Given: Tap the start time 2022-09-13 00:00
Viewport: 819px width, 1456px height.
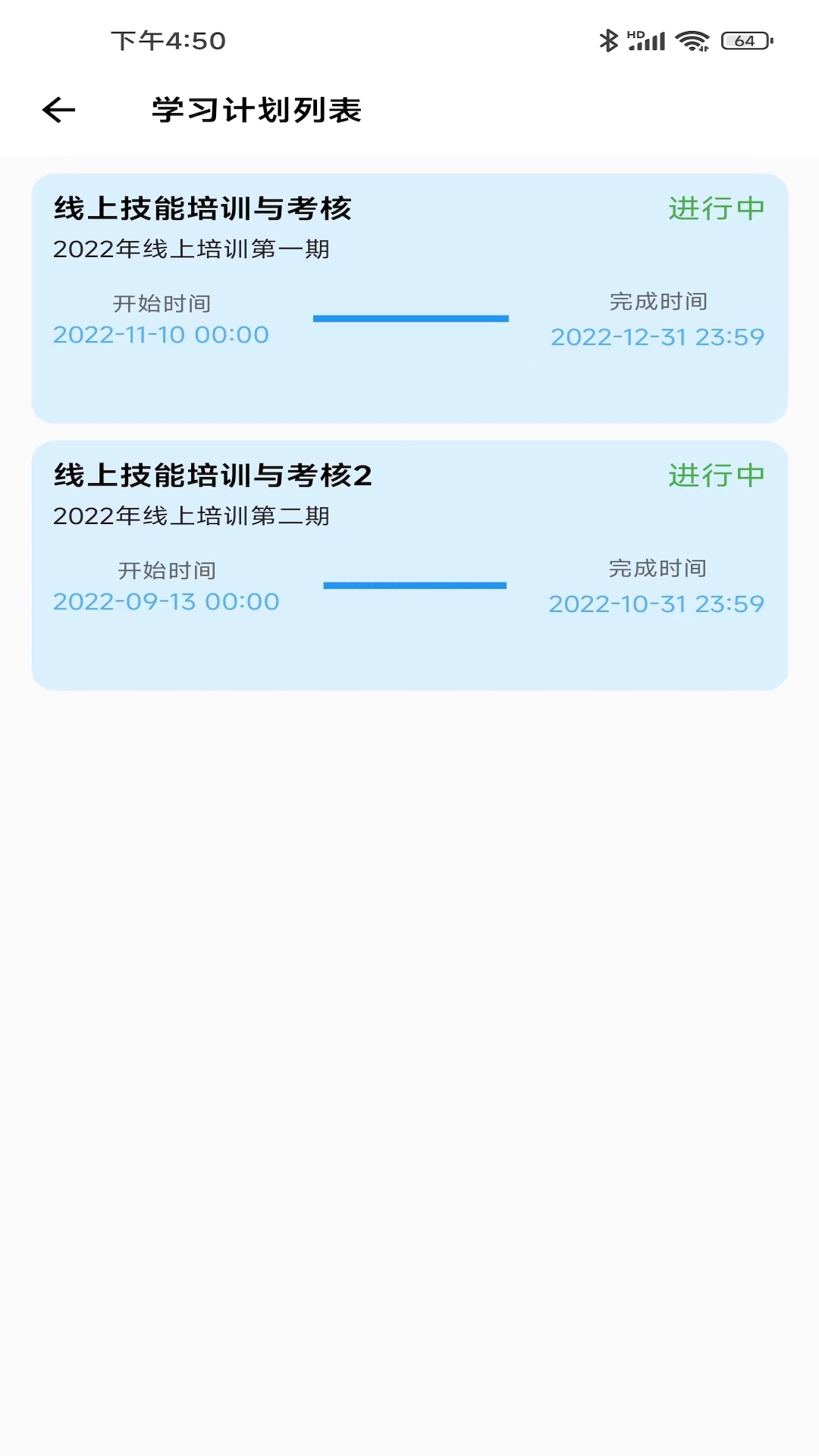Looking at the screenshot, I should click(x=166, y=601).
